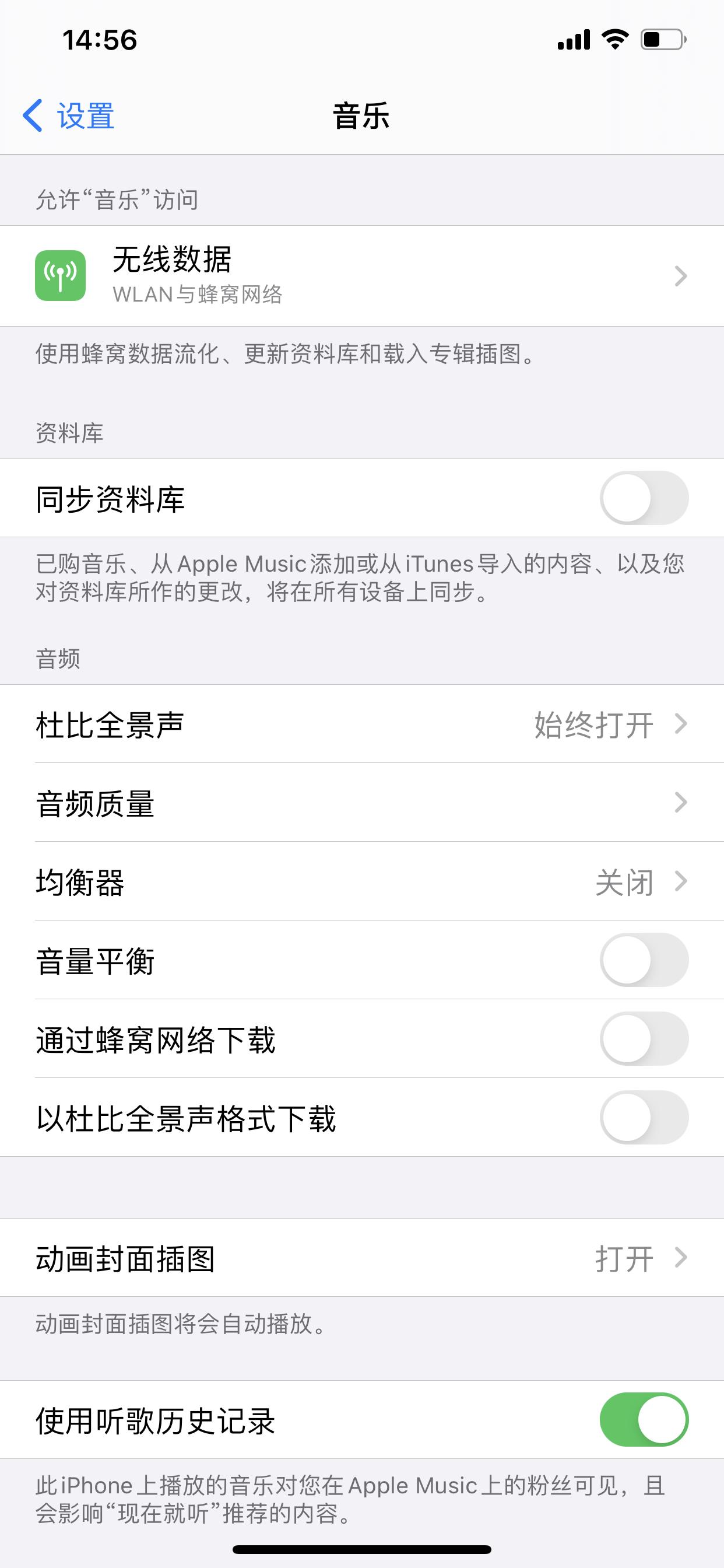The width and height of the screenshot is (724, 1568).
Task: Open the 杜比全景声 options
Action: pyautogui.click(x=362, y=724)
